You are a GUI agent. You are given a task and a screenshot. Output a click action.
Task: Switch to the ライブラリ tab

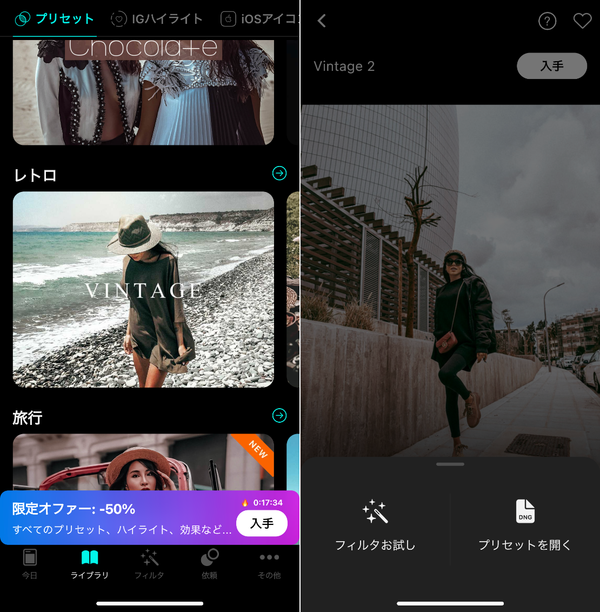89,564
